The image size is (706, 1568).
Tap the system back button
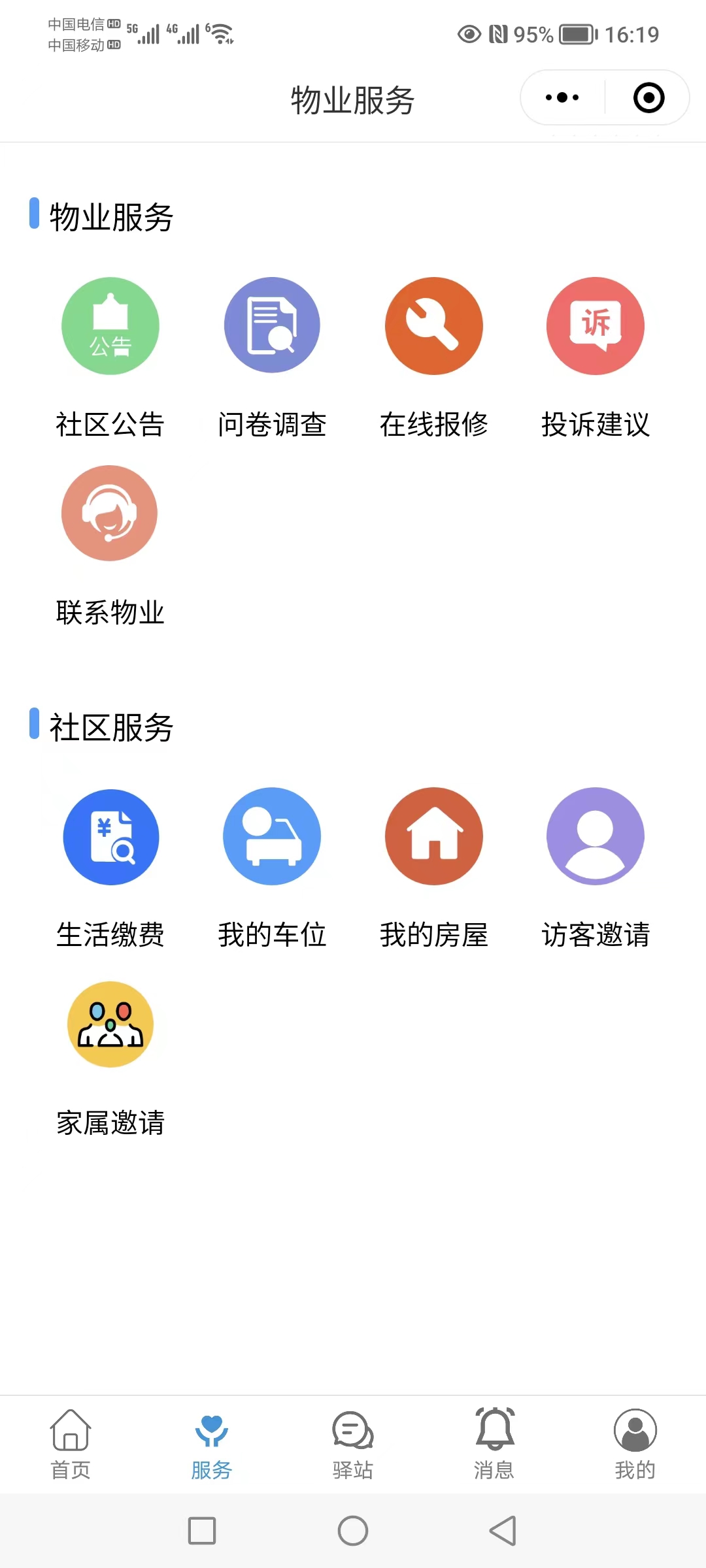click(x=503, y=1531)
